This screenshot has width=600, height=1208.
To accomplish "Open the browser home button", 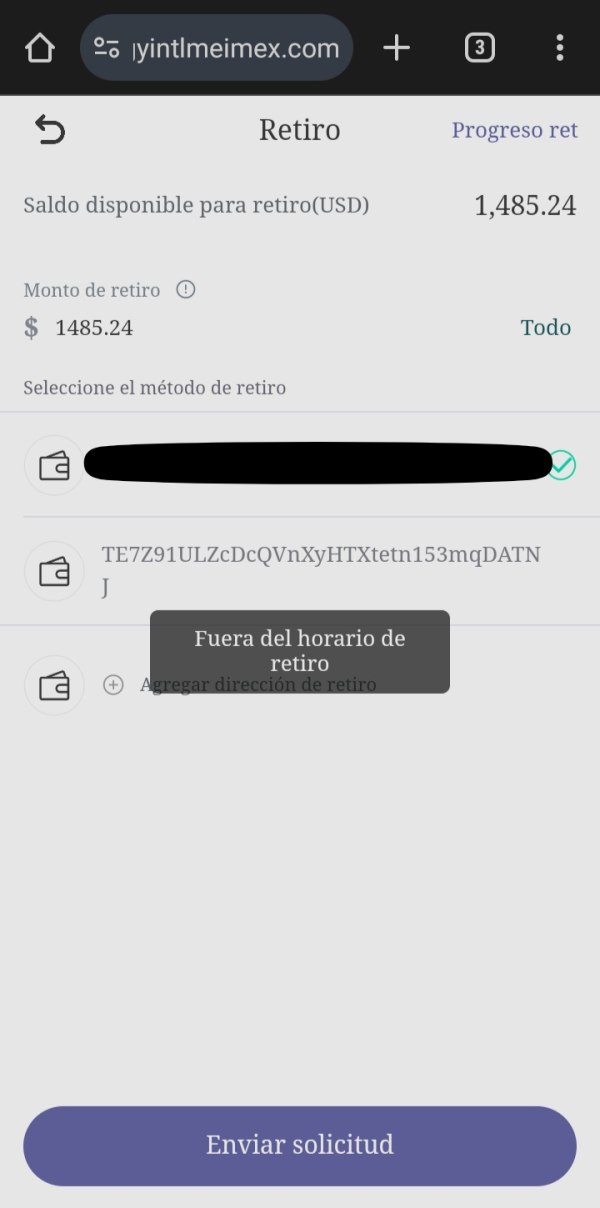I will pos(39,47).
